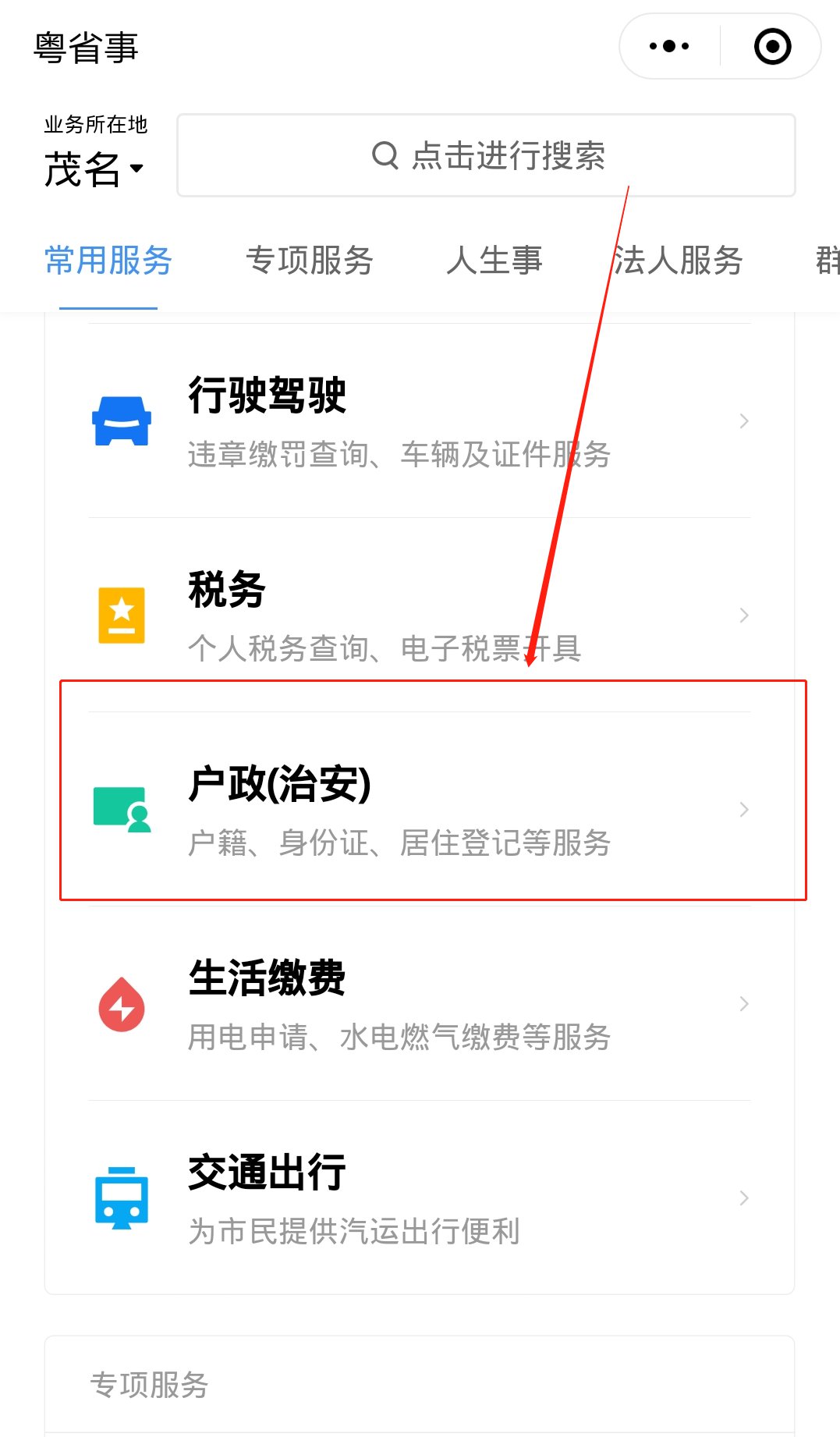
Task: Open 行驶驾驶 services
Action: pyautogui.click(x=420, y=421)
